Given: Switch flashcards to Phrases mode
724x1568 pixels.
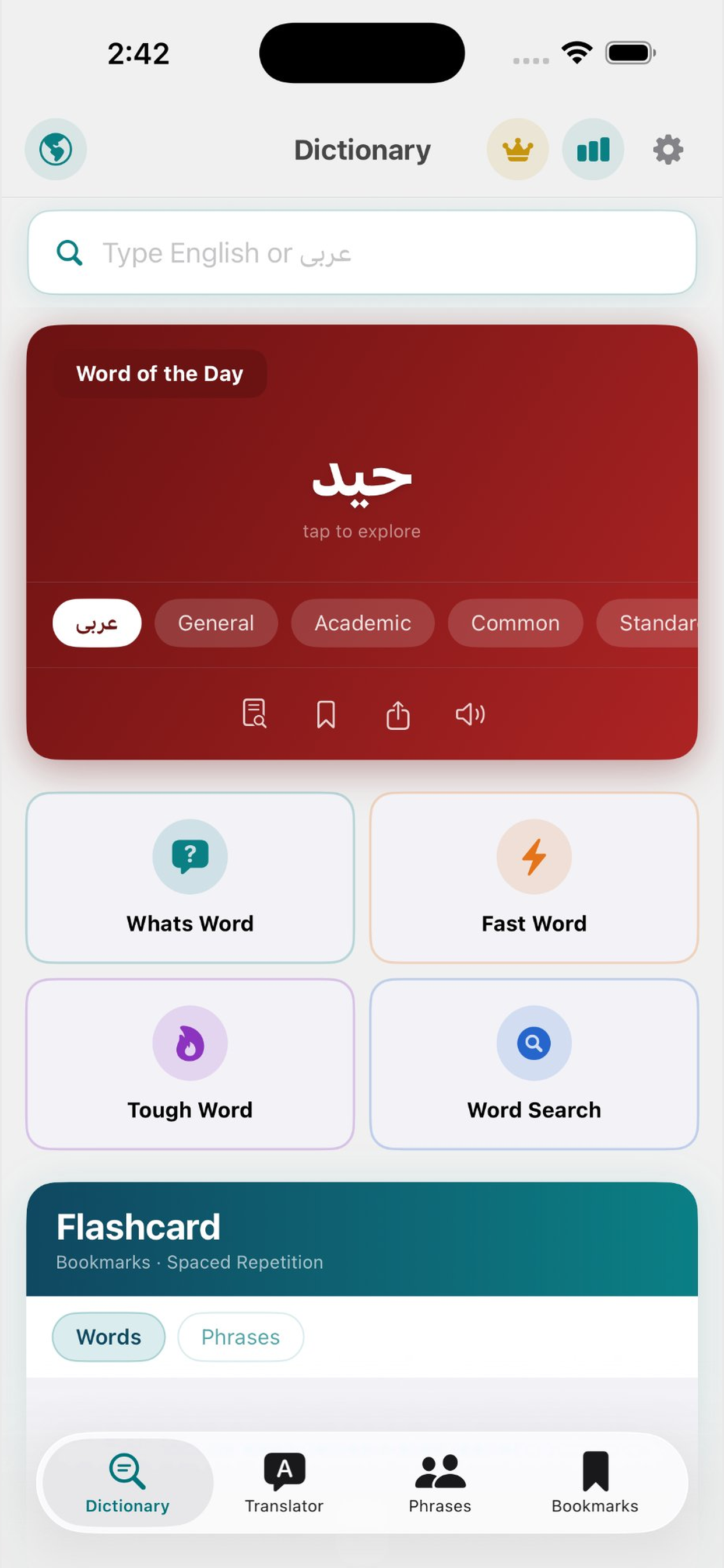Looking at the screenshot, I should (x=240, y=1336).
